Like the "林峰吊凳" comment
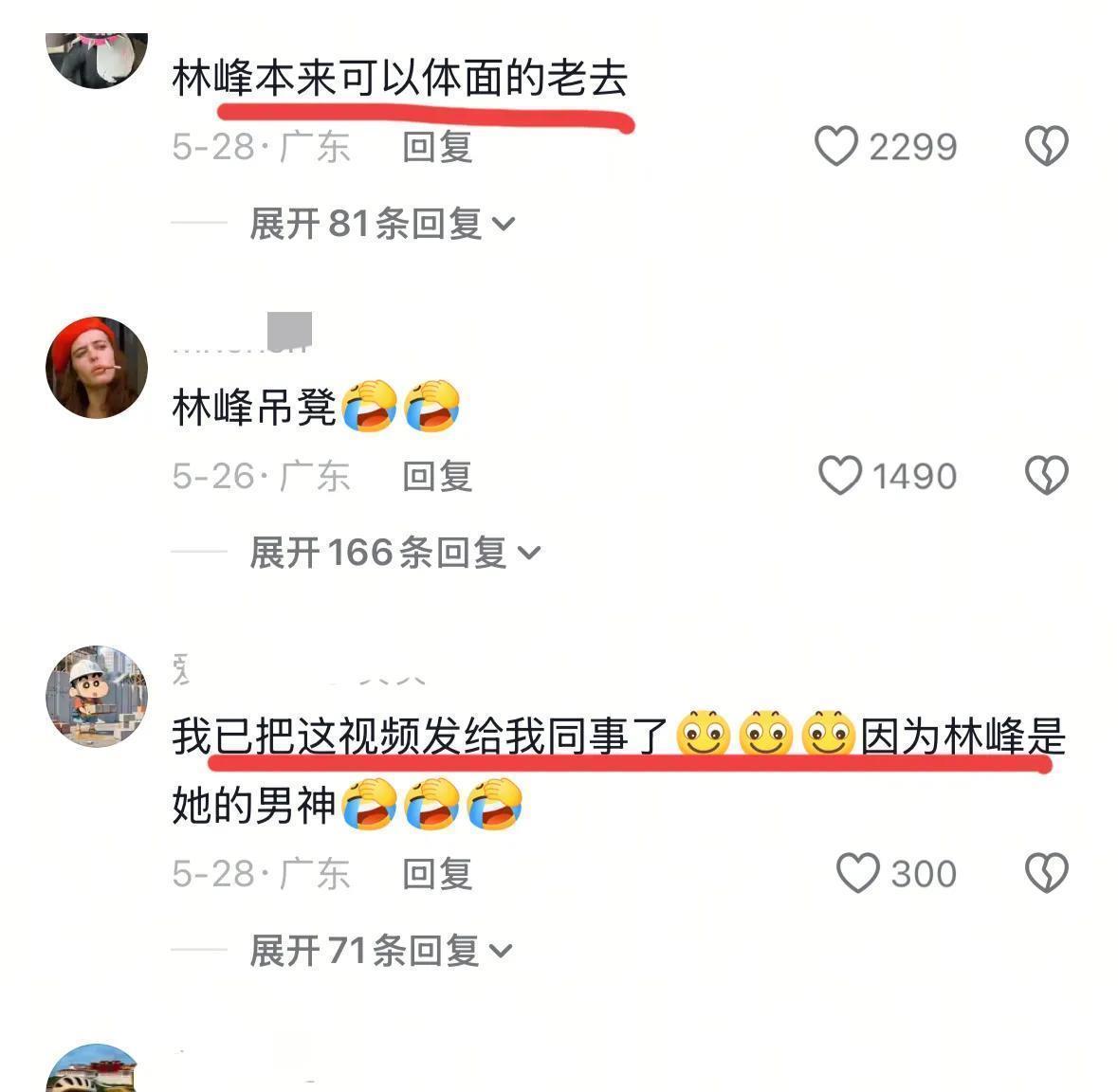 [840, 476]
